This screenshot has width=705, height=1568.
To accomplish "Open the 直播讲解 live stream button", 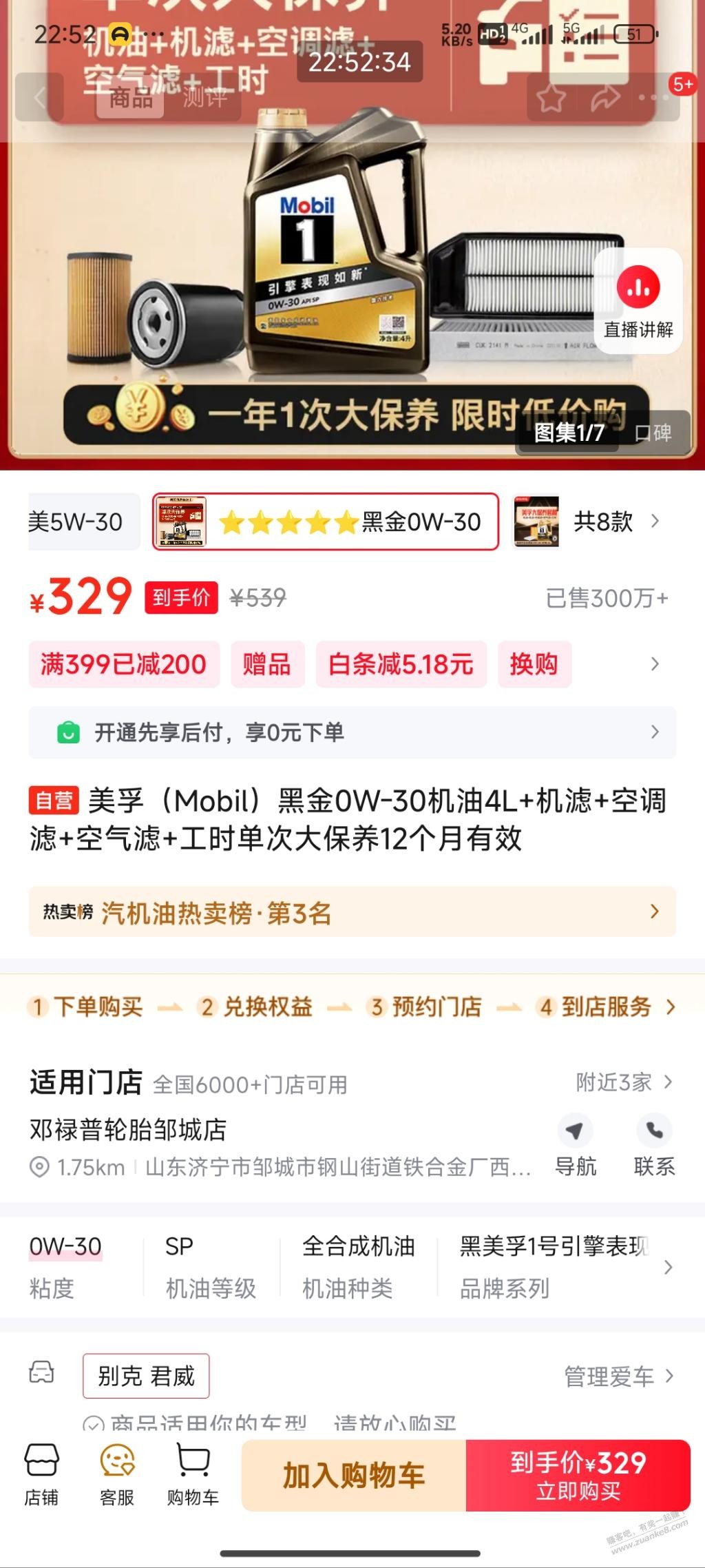I will pyautogui.click(x=638, y=302).
